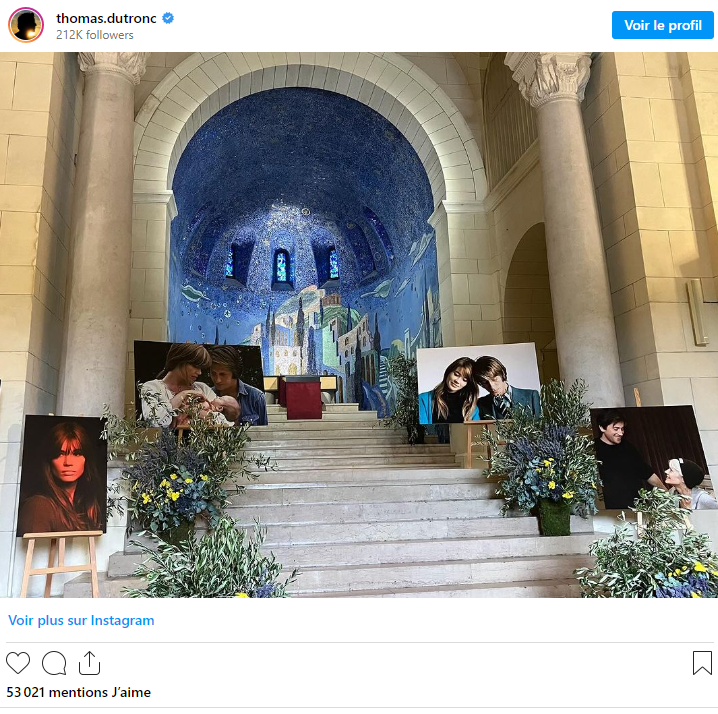Image resolution: width=718 pixels, height=714 pixels.
Task: Bookmark this post
Action: point(702,662)
